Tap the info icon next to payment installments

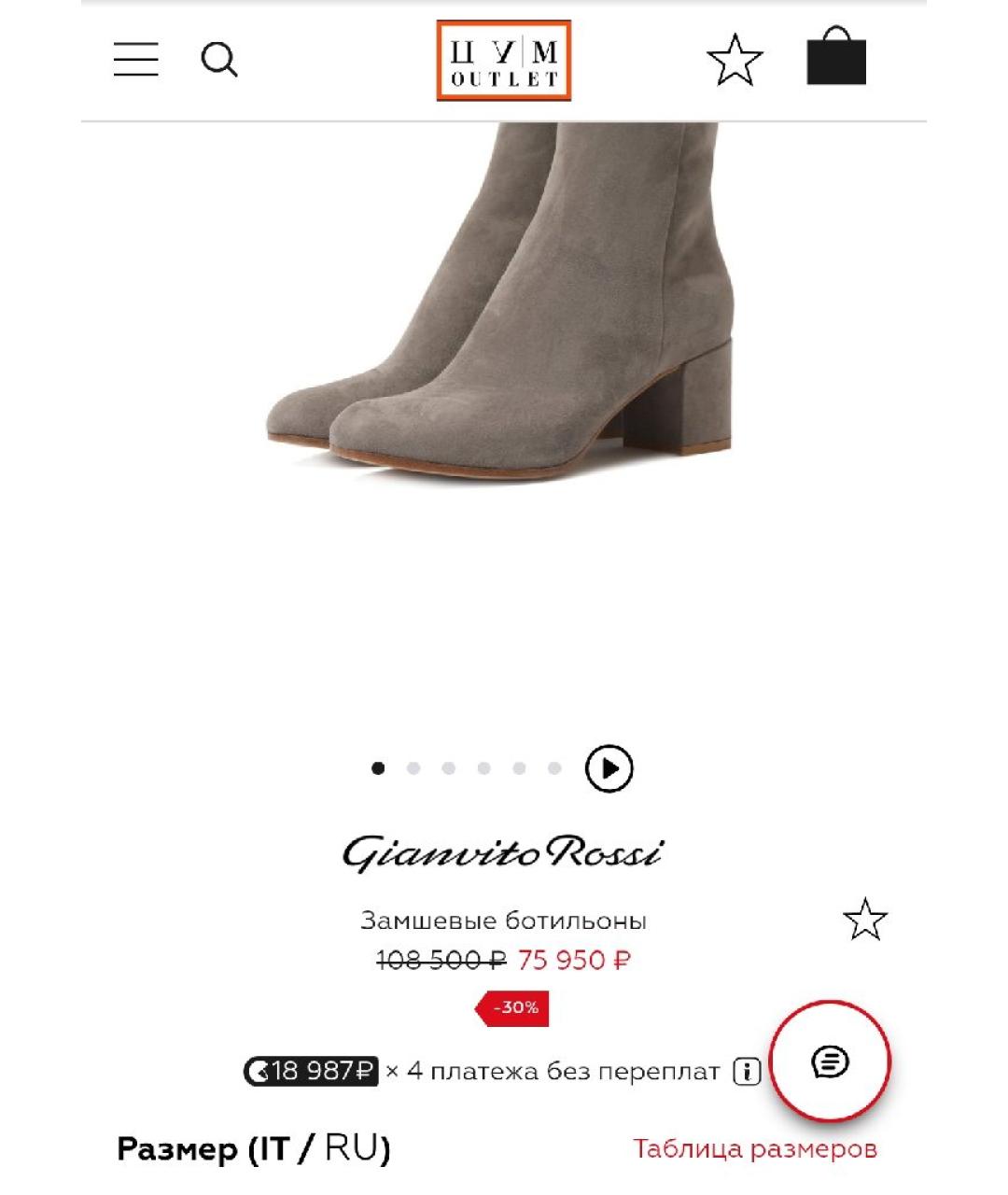click(746, 1071)
